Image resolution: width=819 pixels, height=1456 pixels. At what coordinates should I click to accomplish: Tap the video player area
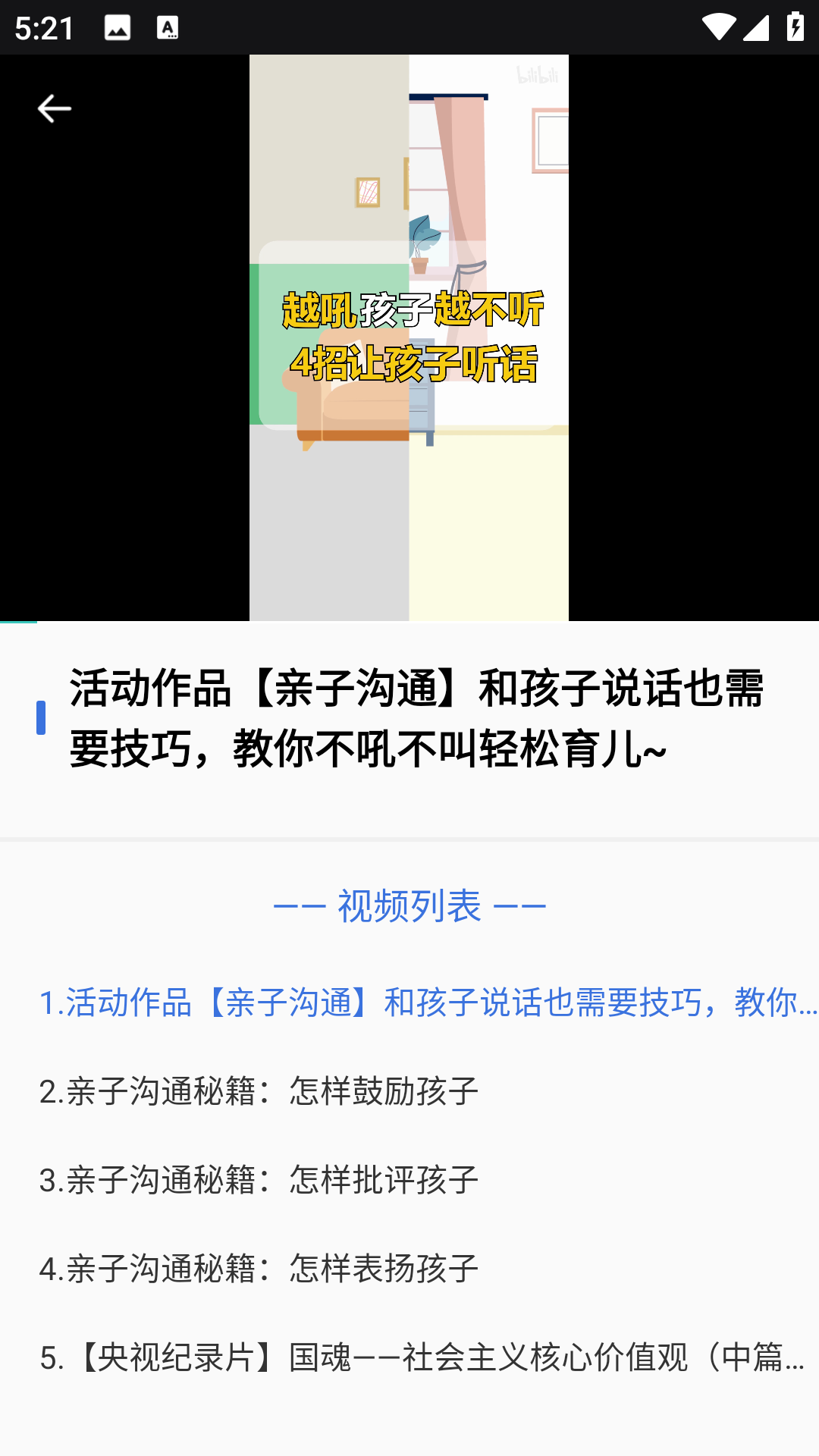pyautogui.click(x=409, y=337)
